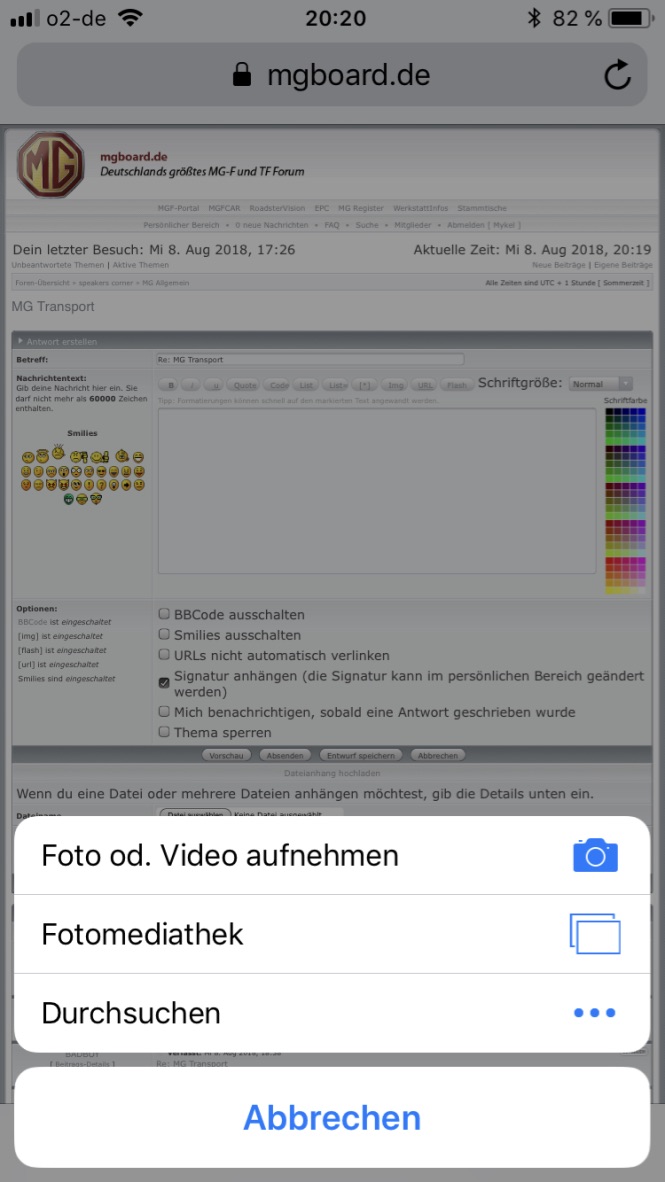Choose Durchsuchen to browse files
Image resolution: width=665 pixels, height=1182 pixels.
pos(331,1013)
